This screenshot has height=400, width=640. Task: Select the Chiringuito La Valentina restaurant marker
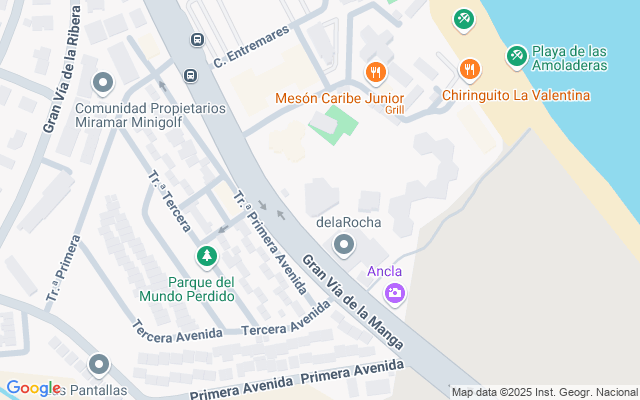pyautogui.click(x=470, y=69)
